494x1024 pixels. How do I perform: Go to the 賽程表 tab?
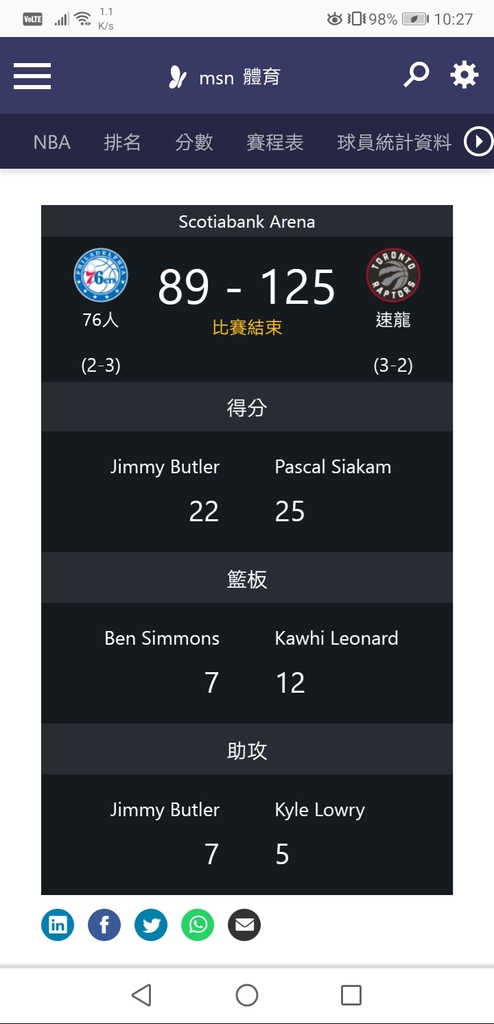274,142
